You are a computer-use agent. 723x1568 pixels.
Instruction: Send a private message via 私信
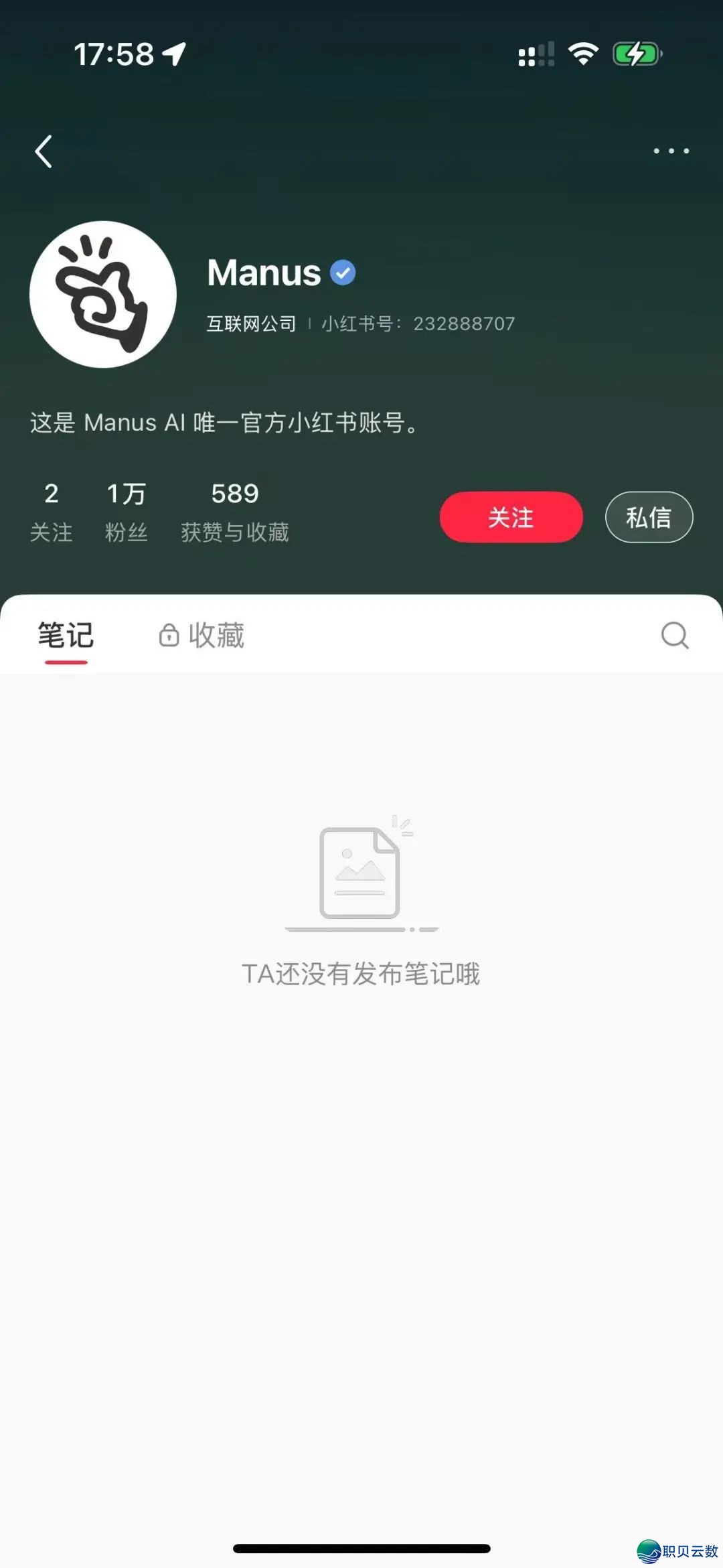[648, 517]
